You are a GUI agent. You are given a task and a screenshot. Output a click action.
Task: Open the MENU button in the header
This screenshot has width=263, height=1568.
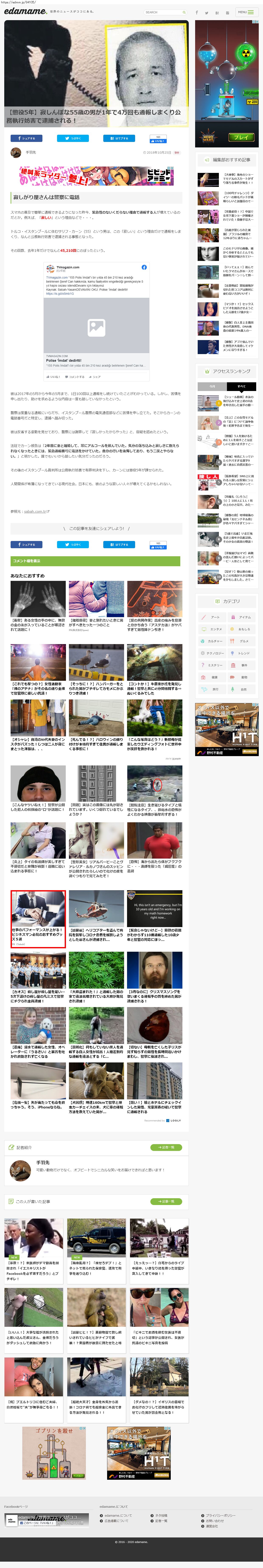coord(245,12)
